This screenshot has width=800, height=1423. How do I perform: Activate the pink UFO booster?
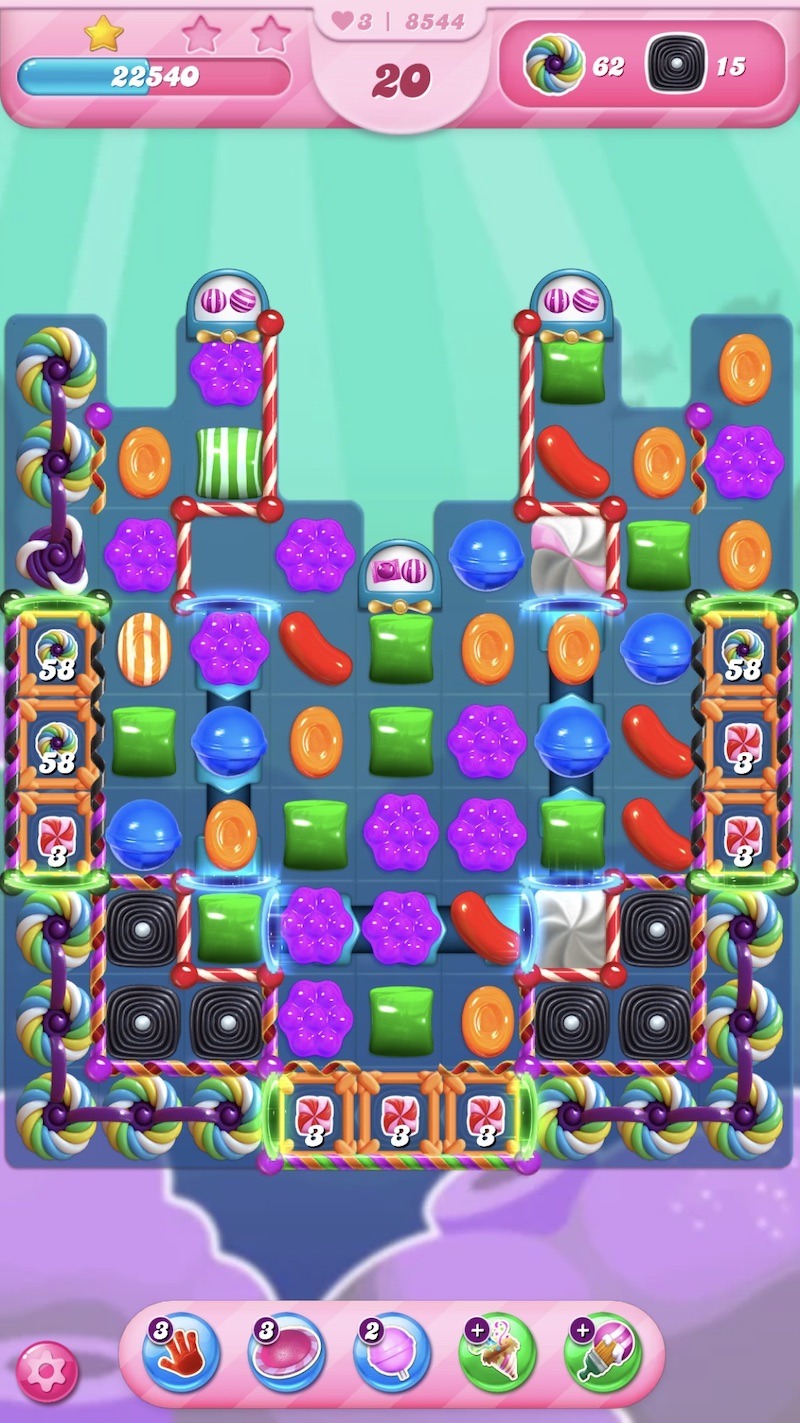pyautogui.click(x=287, y=1353)
